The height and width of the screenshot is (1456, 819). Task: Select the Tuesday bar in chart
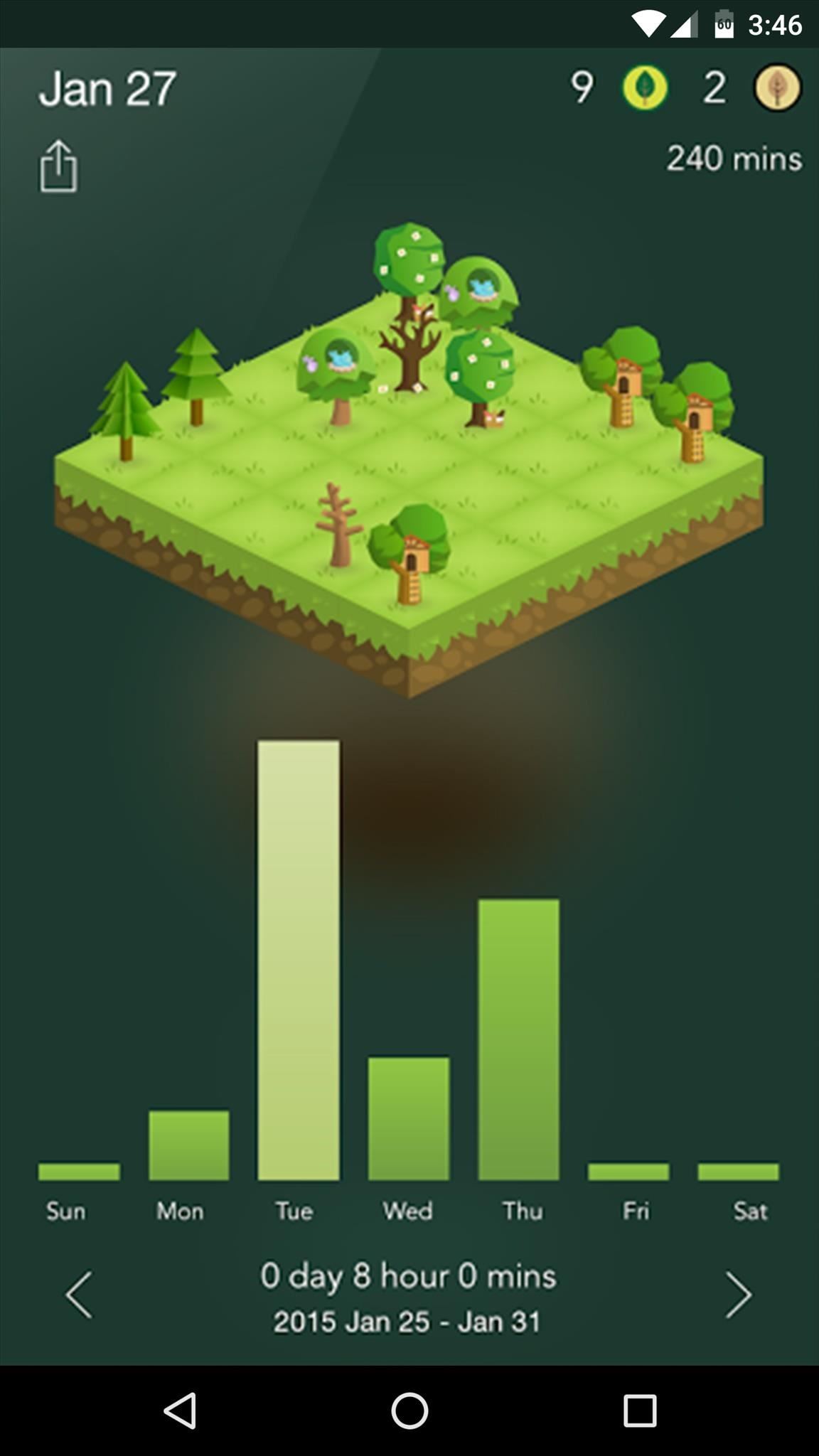(x=299, y=960)
